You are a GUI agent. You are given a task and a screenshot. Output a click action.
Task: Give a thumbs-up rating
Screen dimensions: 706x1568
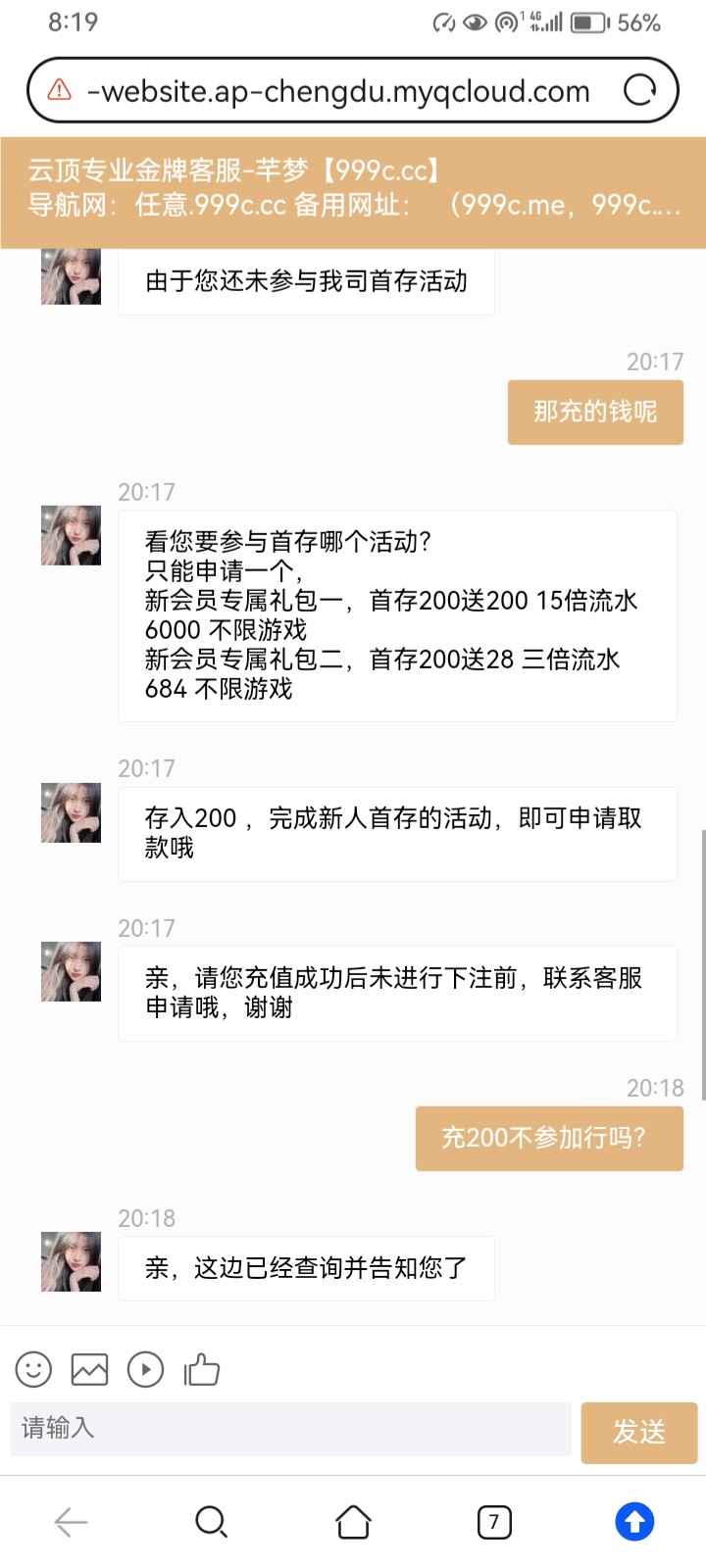point(202,1369)
